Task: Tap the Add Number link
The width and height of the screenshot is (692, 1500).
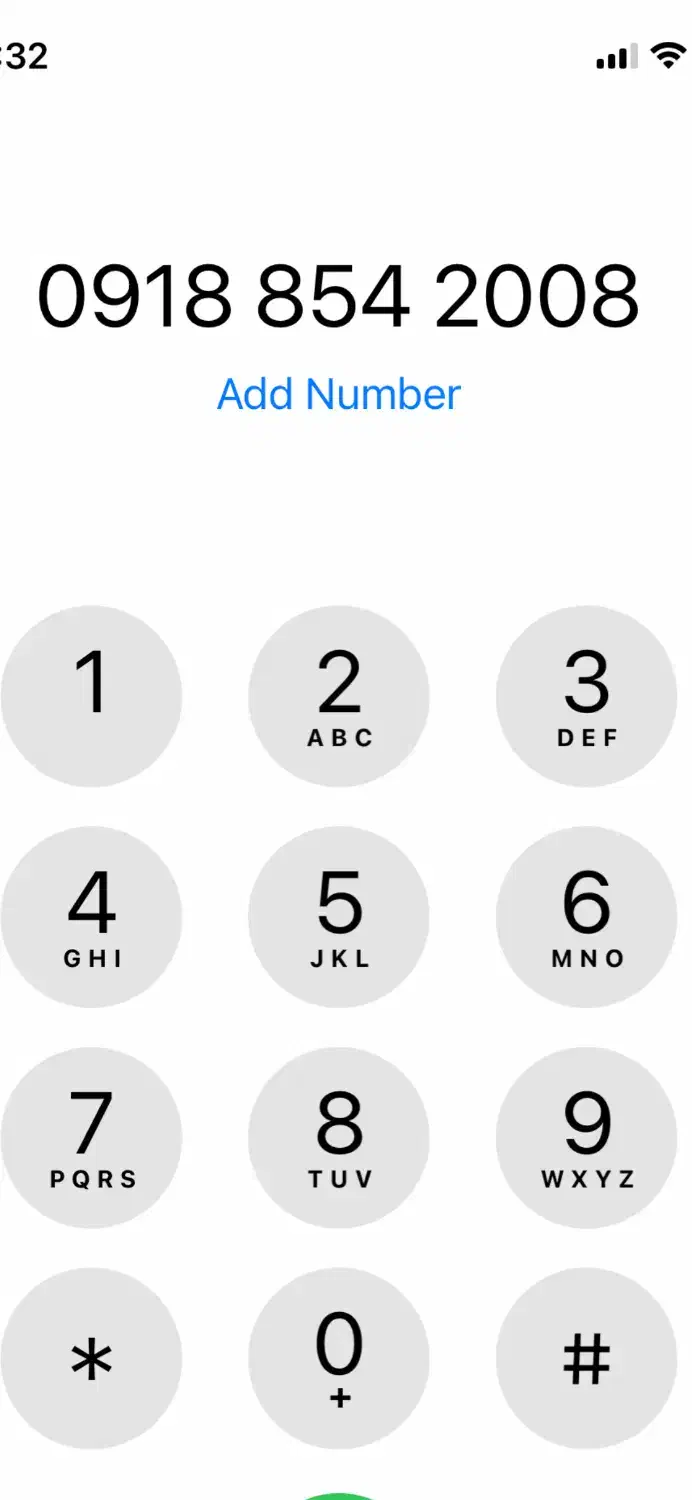Action: click(x=339, y=394)
